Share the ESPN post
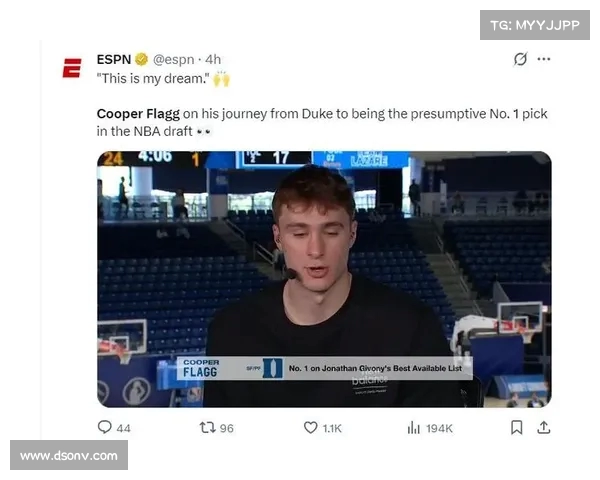Screen dimensions: 600x480 point(543,427)
